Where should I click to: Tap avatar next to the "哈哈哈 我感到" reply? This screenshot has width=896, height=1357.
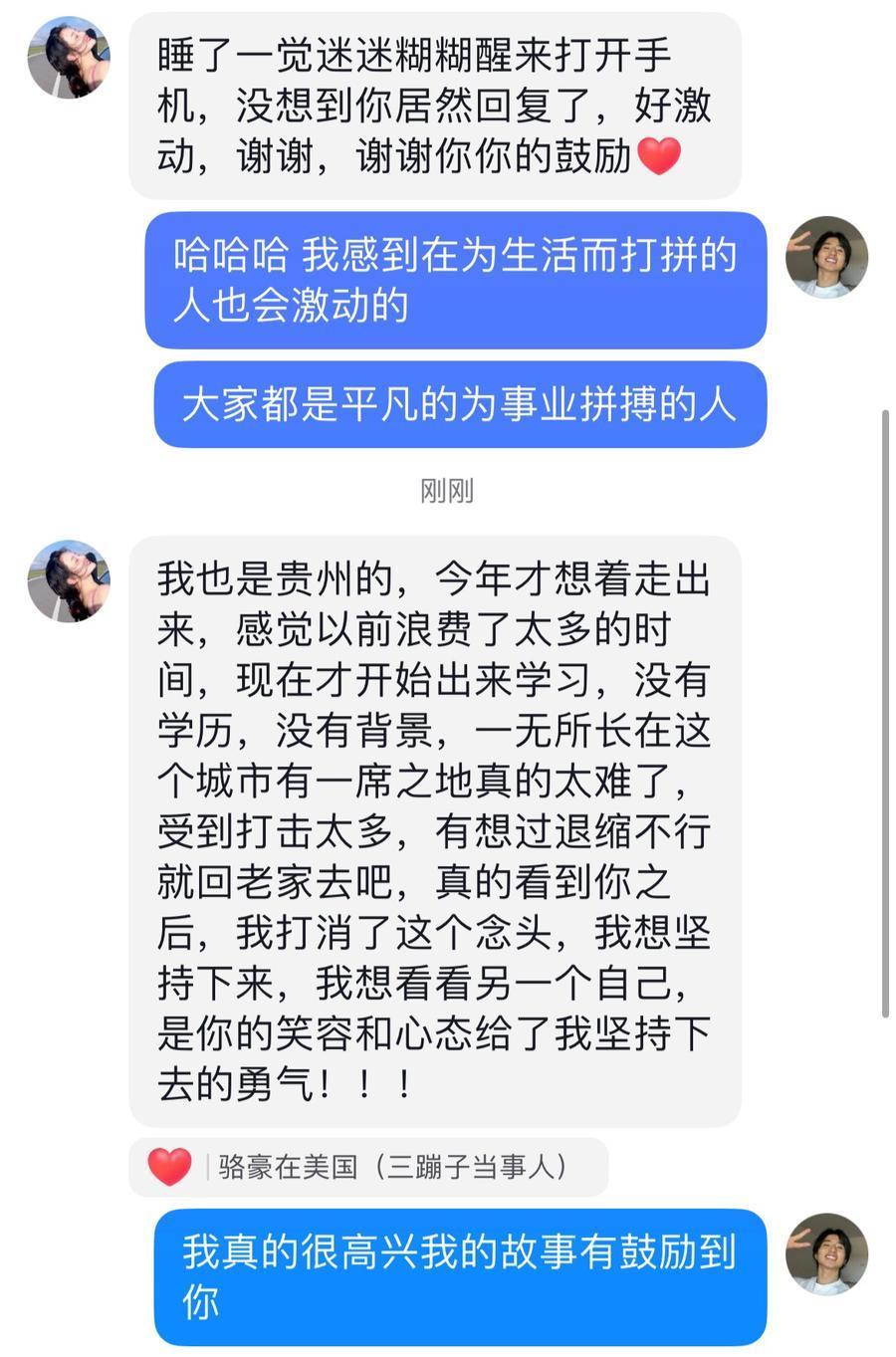(826, 257)
